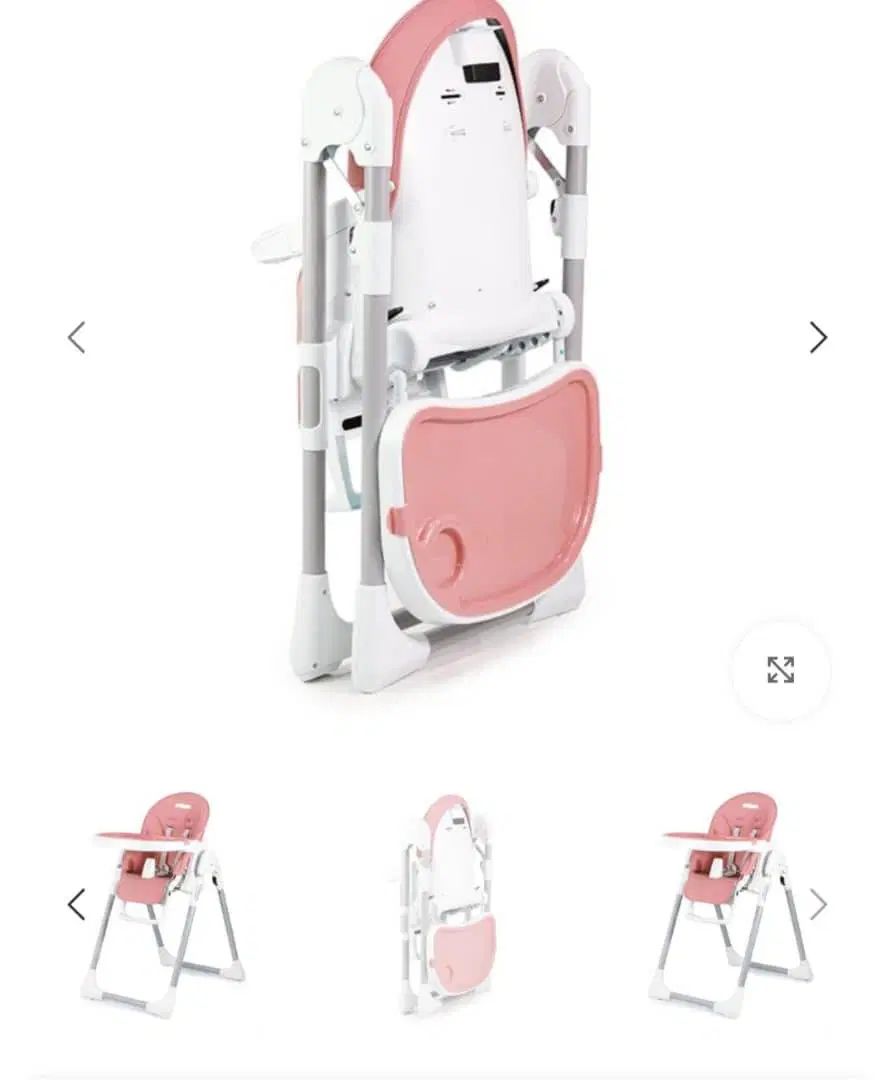Screen dimensions: 895x1080
Task: Show the previous large product image
Action: pyautogui.click(x=77, y=338)
